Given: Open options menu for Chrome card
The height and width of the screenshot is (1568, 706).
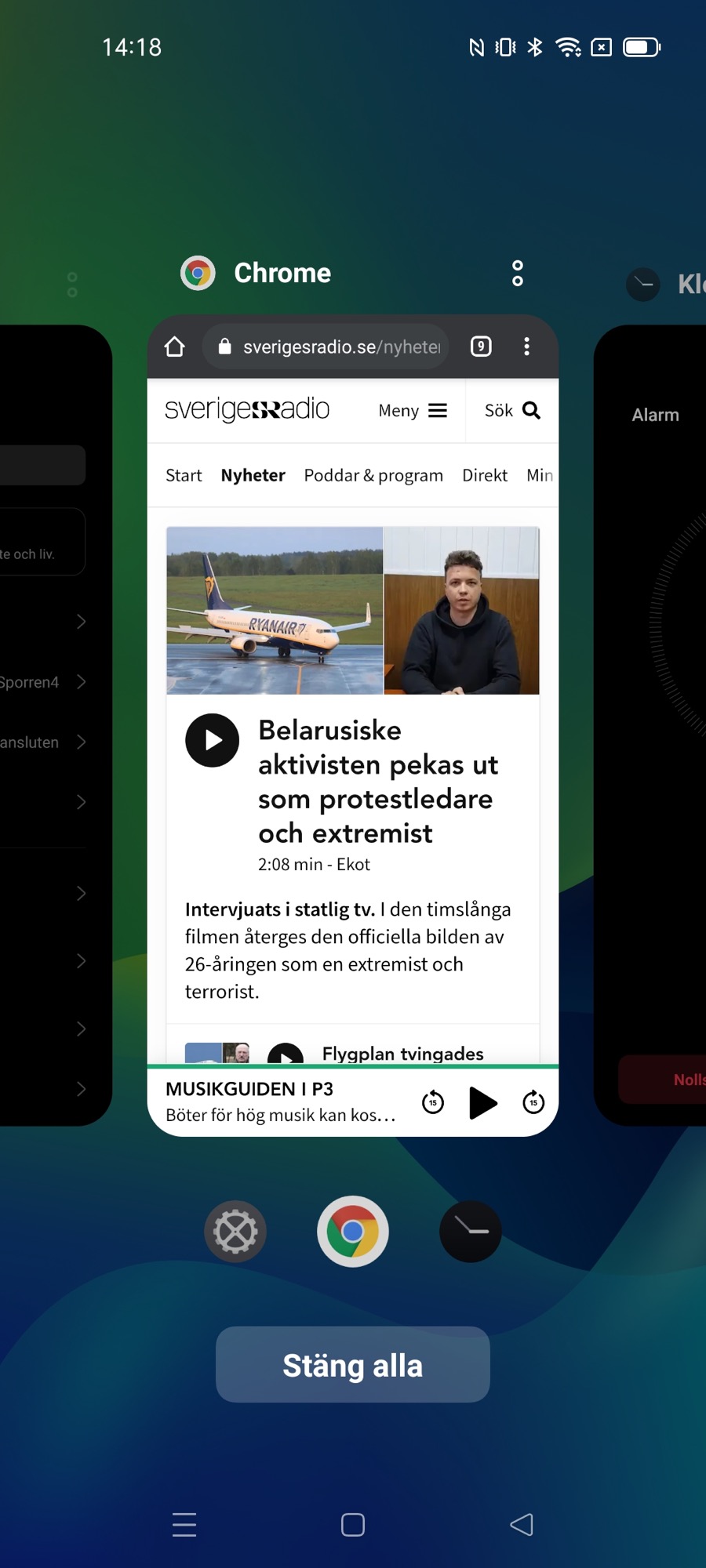Looking at the screenshot, I should pyautogui.click(x=517, y=273).
